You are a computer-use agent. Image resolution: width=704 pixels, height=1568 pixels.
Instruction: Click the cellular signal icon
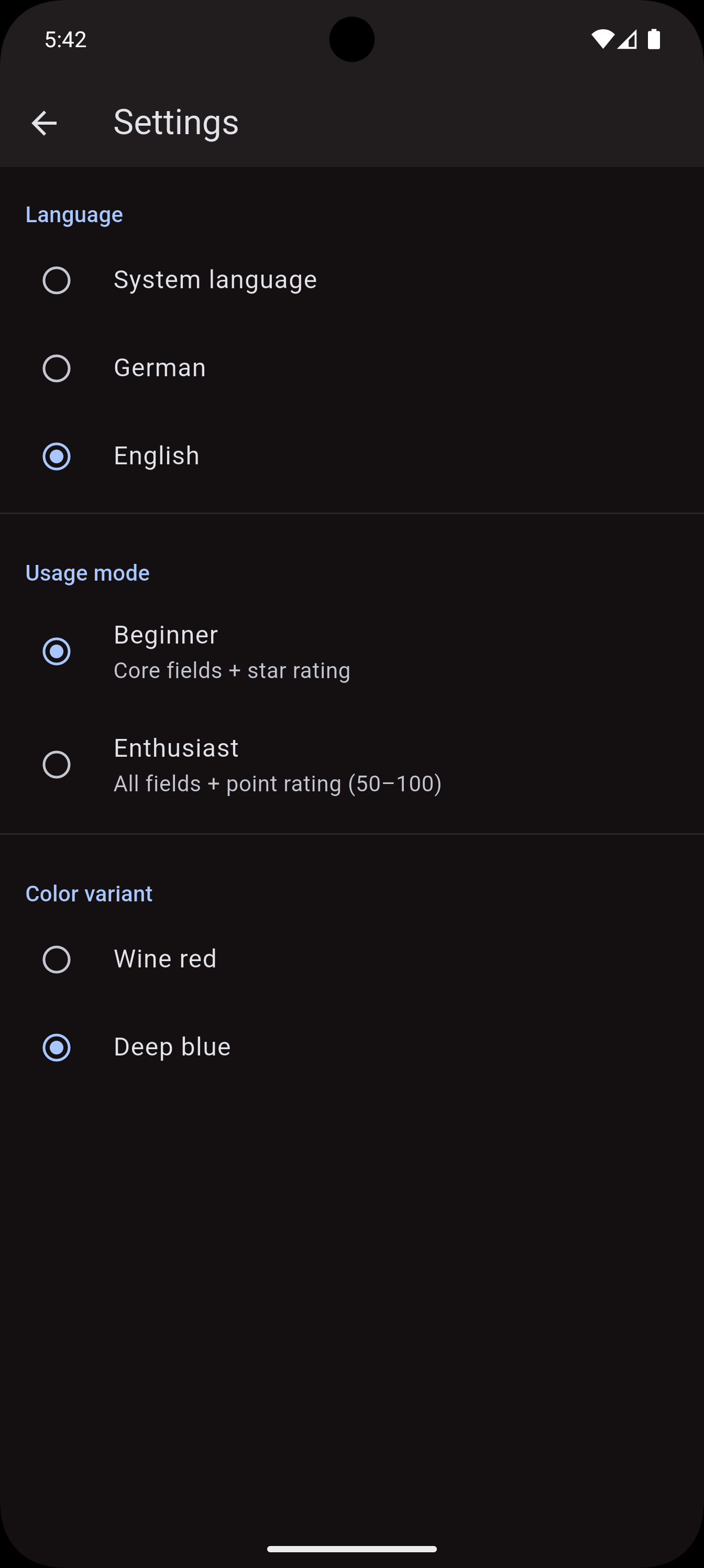[628, 39]
